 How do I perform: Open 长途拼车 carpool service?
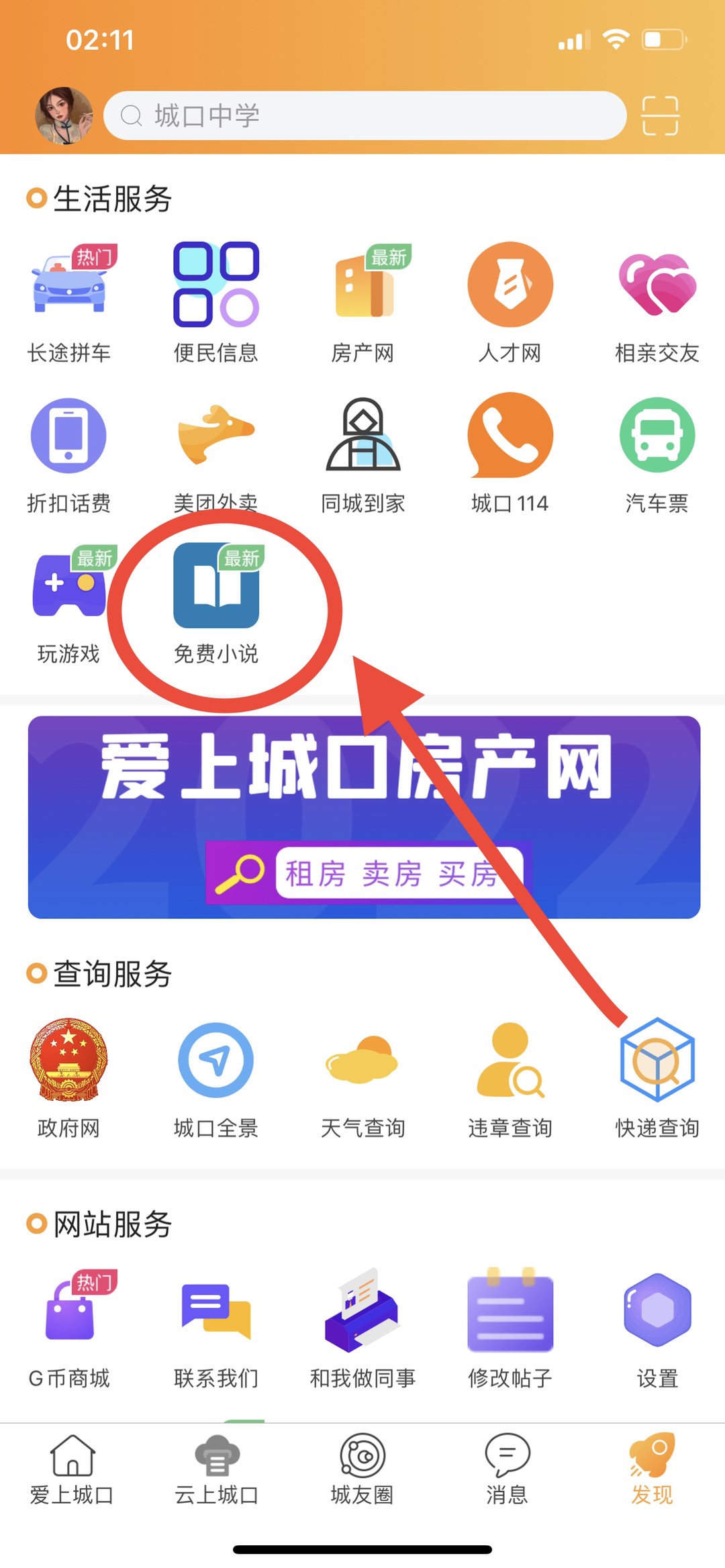pos(68,302)
